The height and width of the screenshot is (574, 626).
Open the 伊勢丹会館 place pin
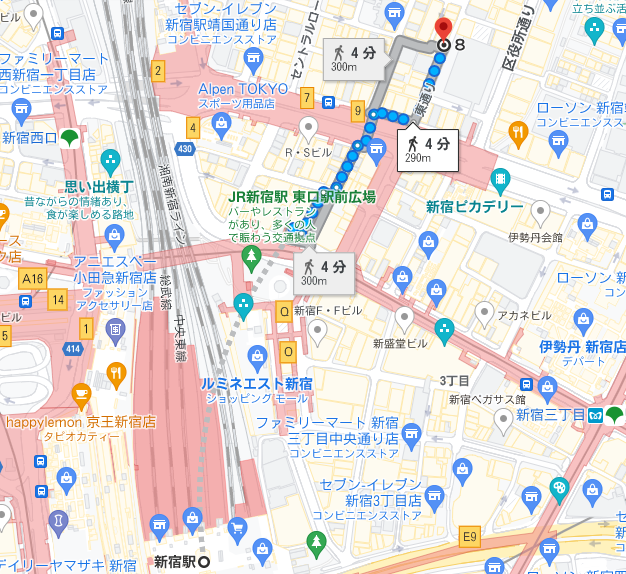tap(540, 211)
